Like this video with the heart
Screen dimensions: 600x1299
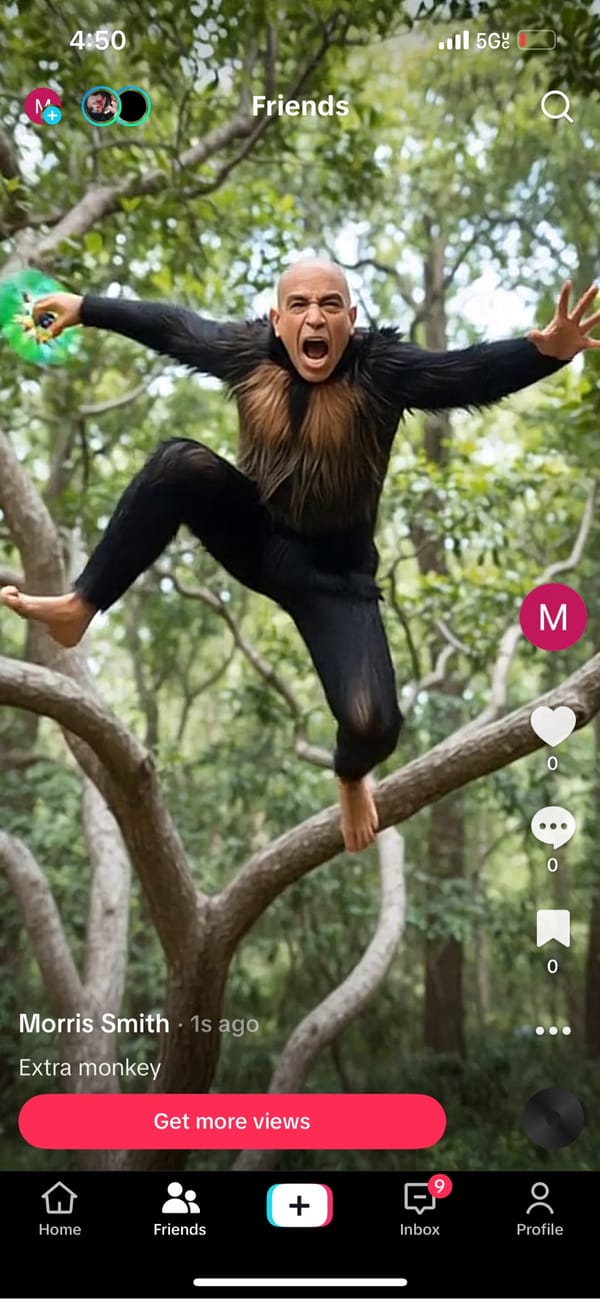point(553,726)
